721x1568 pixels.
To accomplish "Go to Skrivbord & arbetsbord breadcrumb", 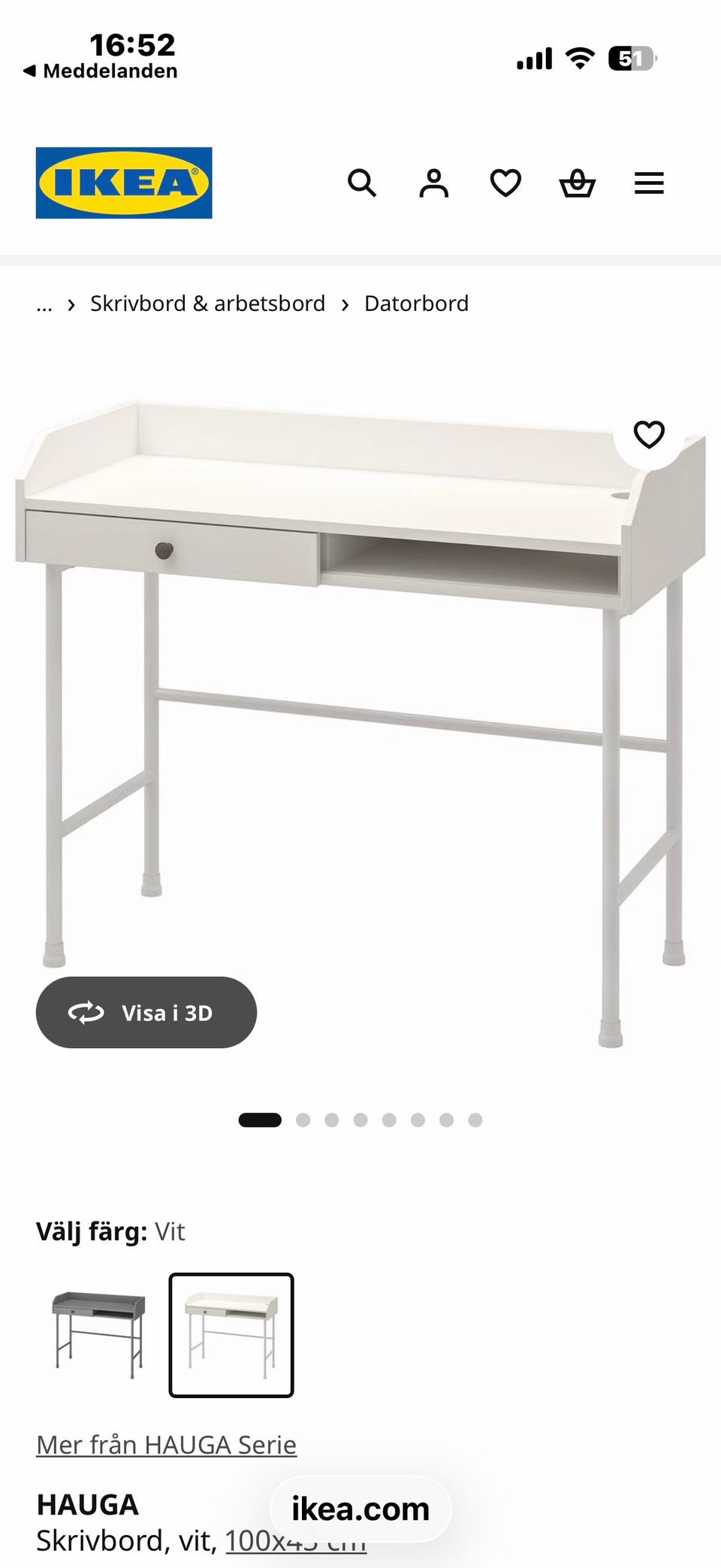I will (207, 304).
